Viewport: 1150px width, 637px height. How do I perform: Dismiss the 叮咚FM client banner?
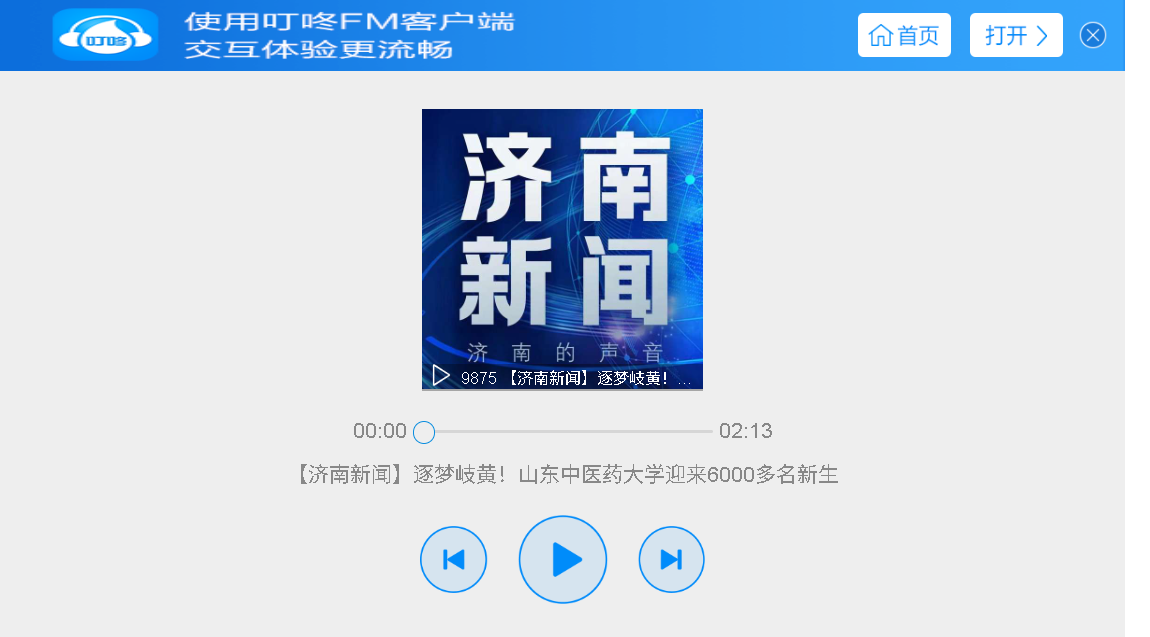tap(1093, 36)
